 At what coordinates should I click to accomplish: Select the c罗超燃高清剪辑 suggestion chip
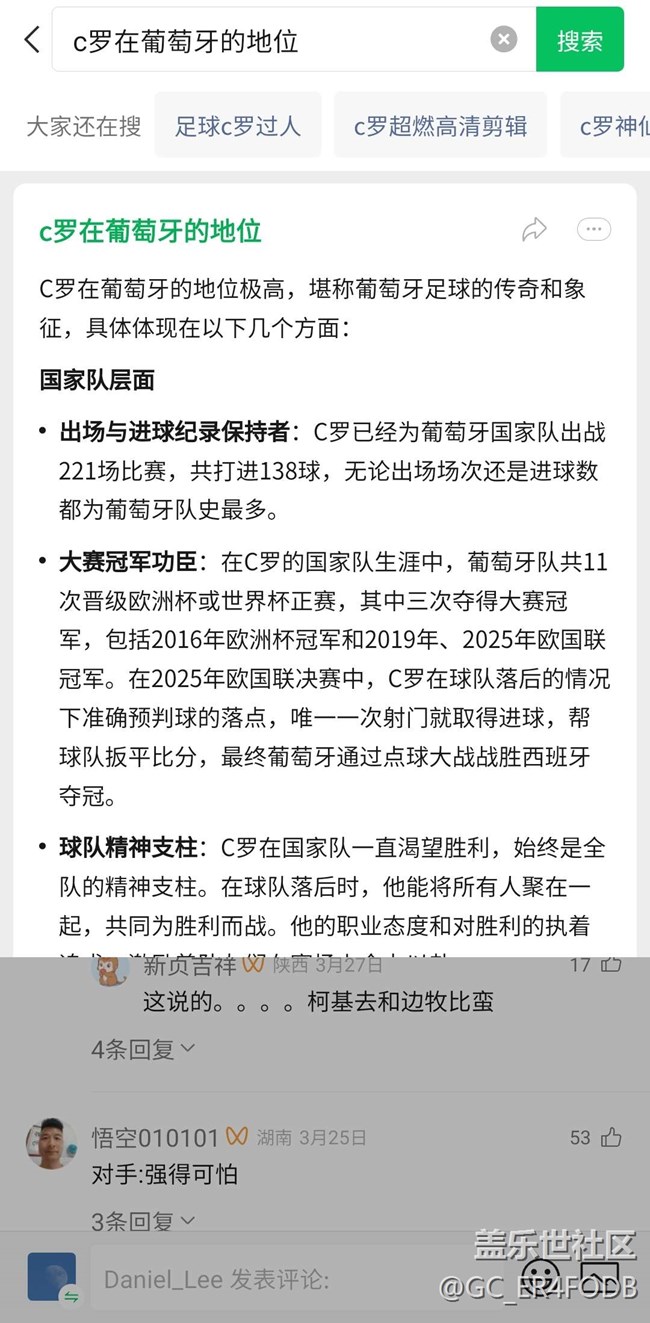point(440,126)
